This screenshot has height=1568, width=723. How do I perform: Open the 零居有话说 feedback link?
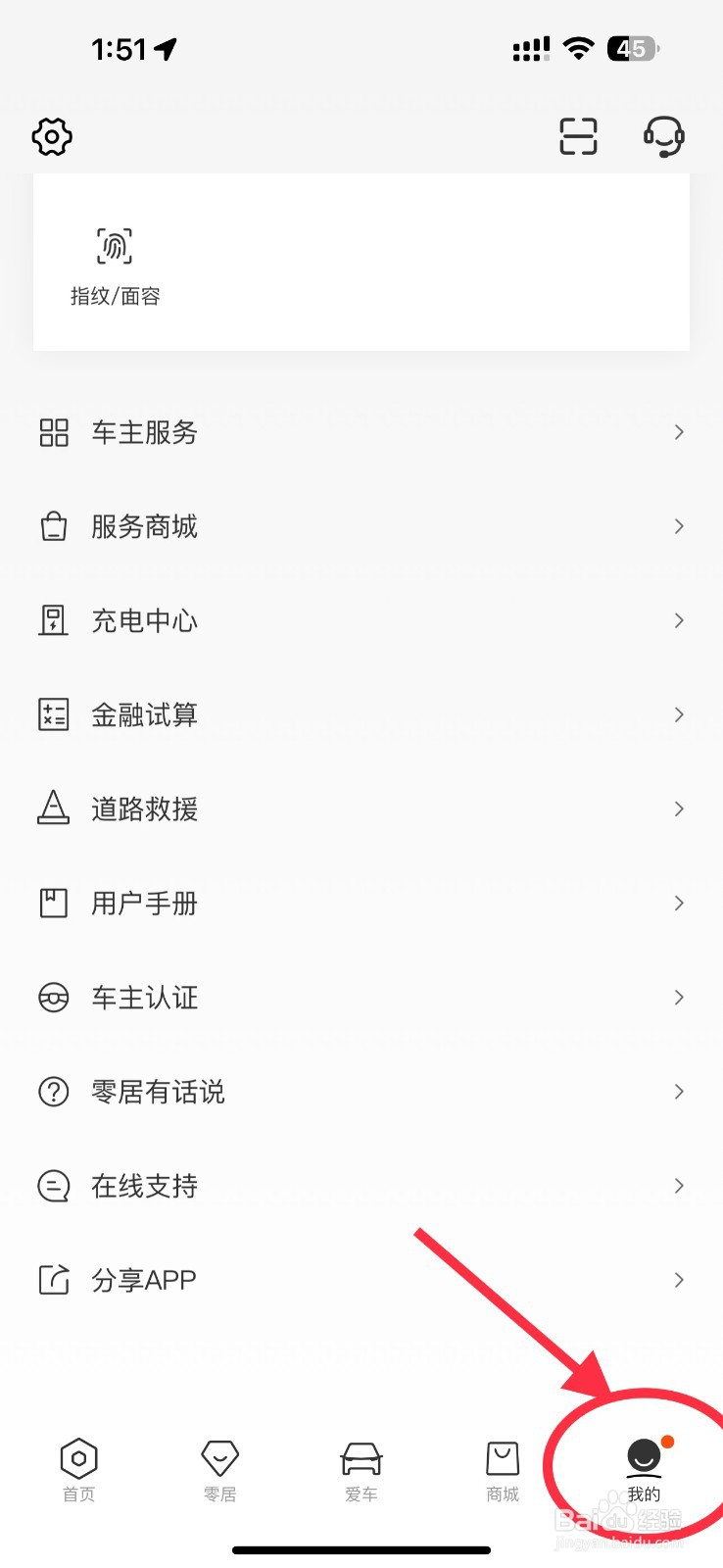click(157, 1091)
